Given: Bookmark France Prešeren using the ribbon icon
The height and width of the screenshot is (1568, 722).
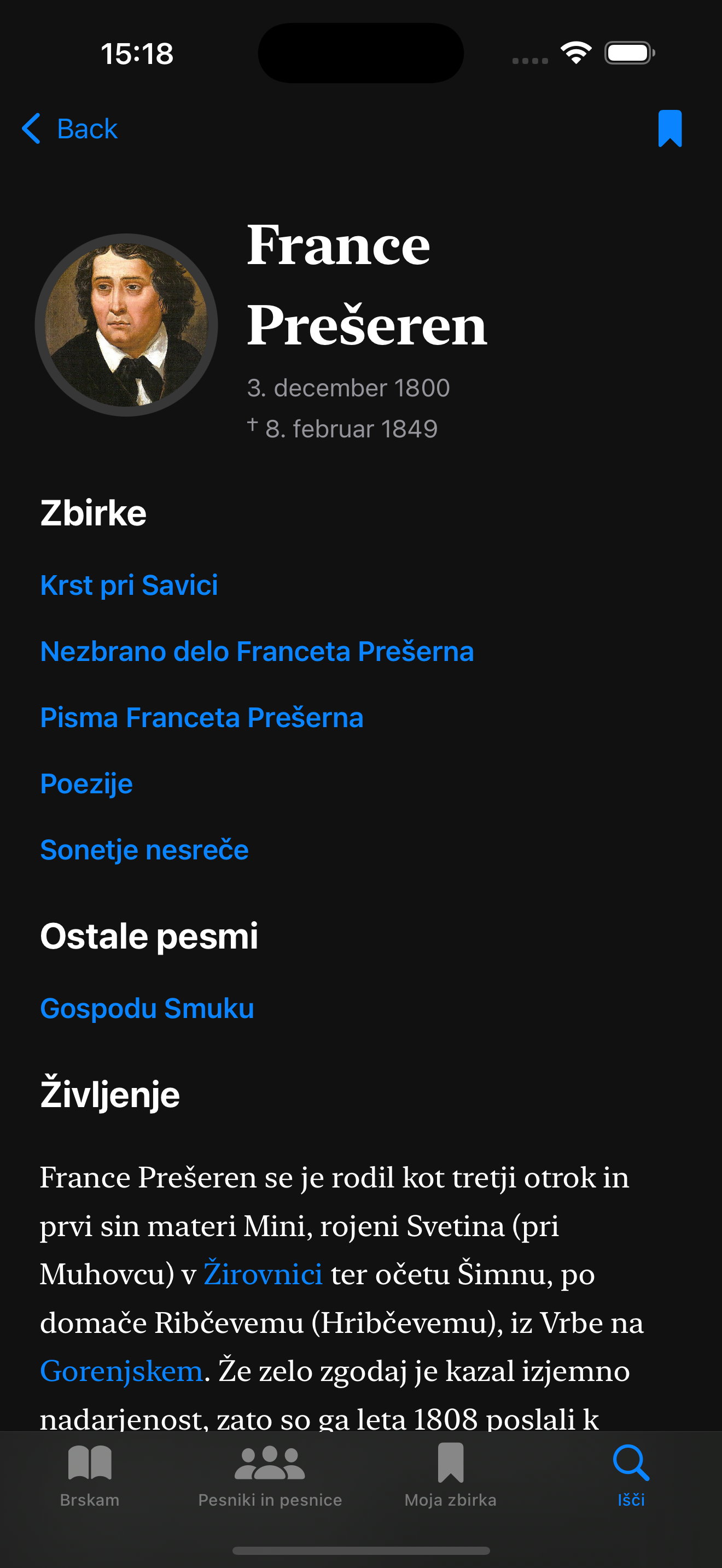Looking at the screenshot, I should coord(670,128).
